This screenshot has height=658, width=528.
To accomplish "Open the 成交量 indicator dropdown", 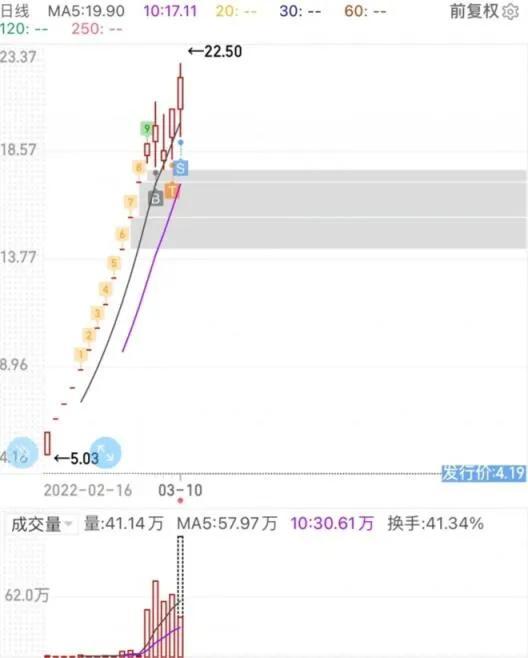I will [x=42, y=524].
